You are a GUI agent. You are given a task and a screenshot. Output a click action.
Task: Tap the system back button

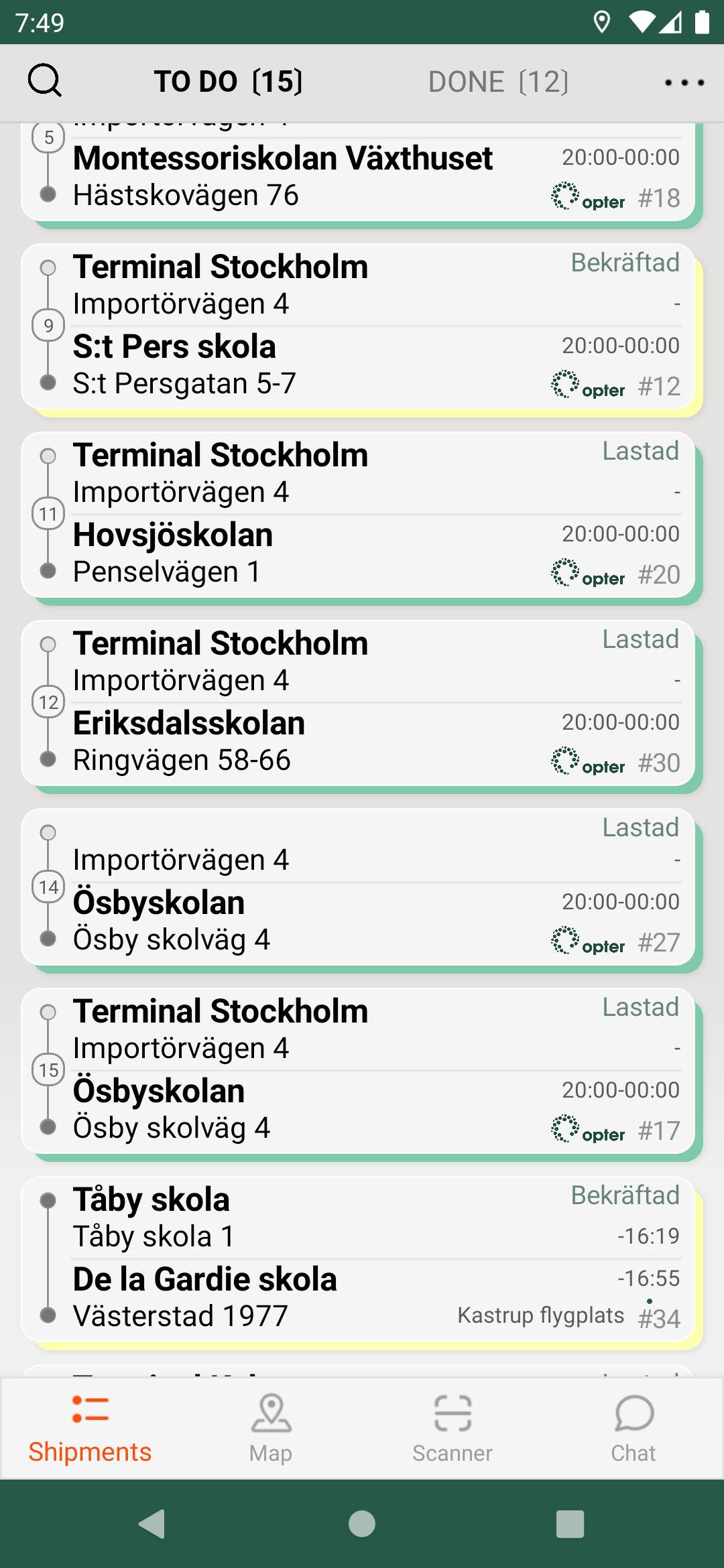pos(153,1524)
